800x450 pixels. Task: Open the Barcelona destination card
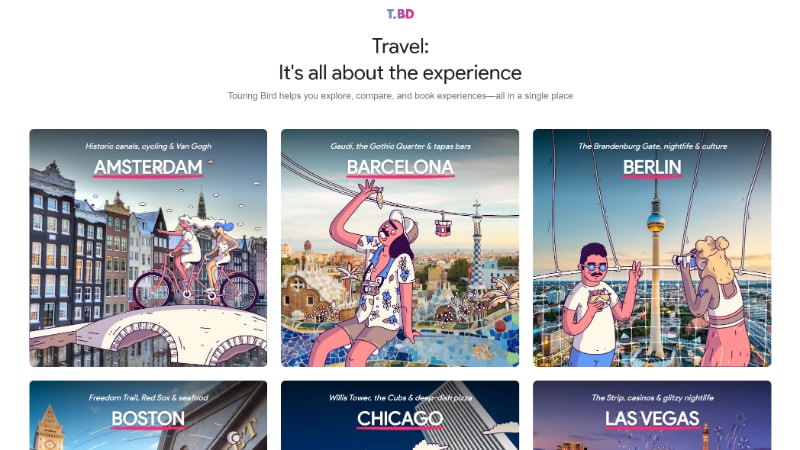click(400, 248)
